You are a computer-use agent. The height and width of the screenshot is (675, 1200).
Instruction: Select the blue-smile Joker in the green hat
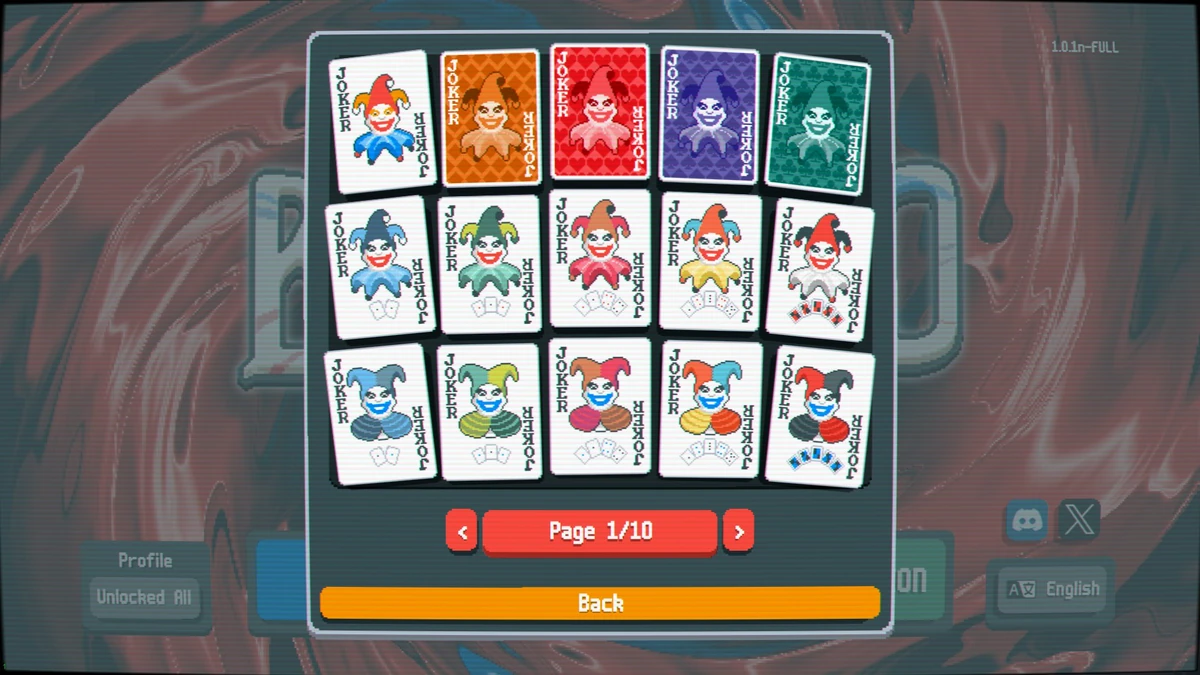(490, 411)
